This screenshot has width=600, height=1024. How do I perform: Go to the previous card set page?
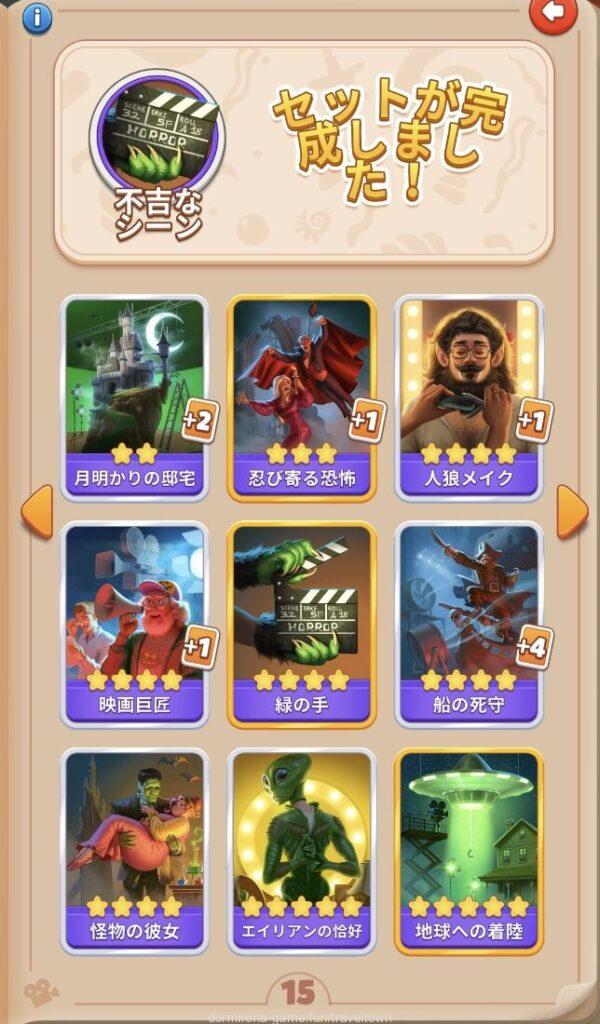[36, 510]
